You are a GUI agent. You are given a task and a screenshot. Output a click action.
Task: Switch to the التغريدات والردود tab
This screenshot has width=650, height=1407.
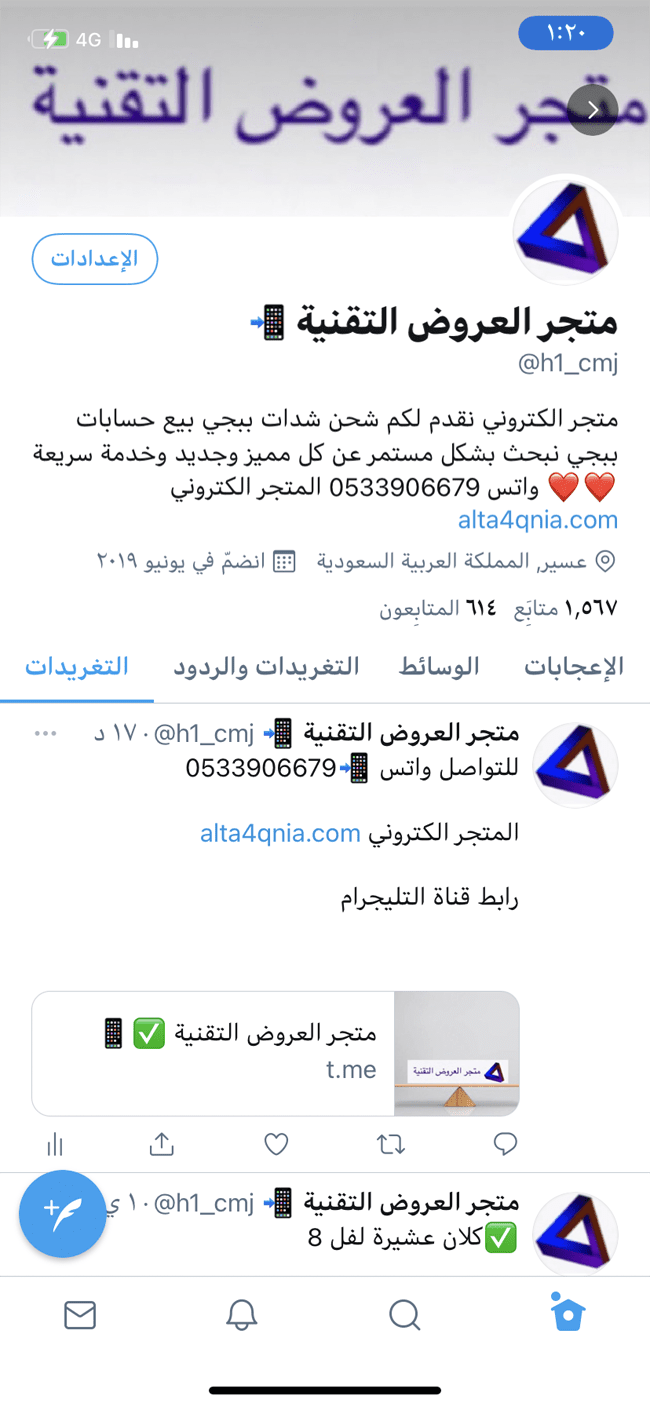point(266,666)
